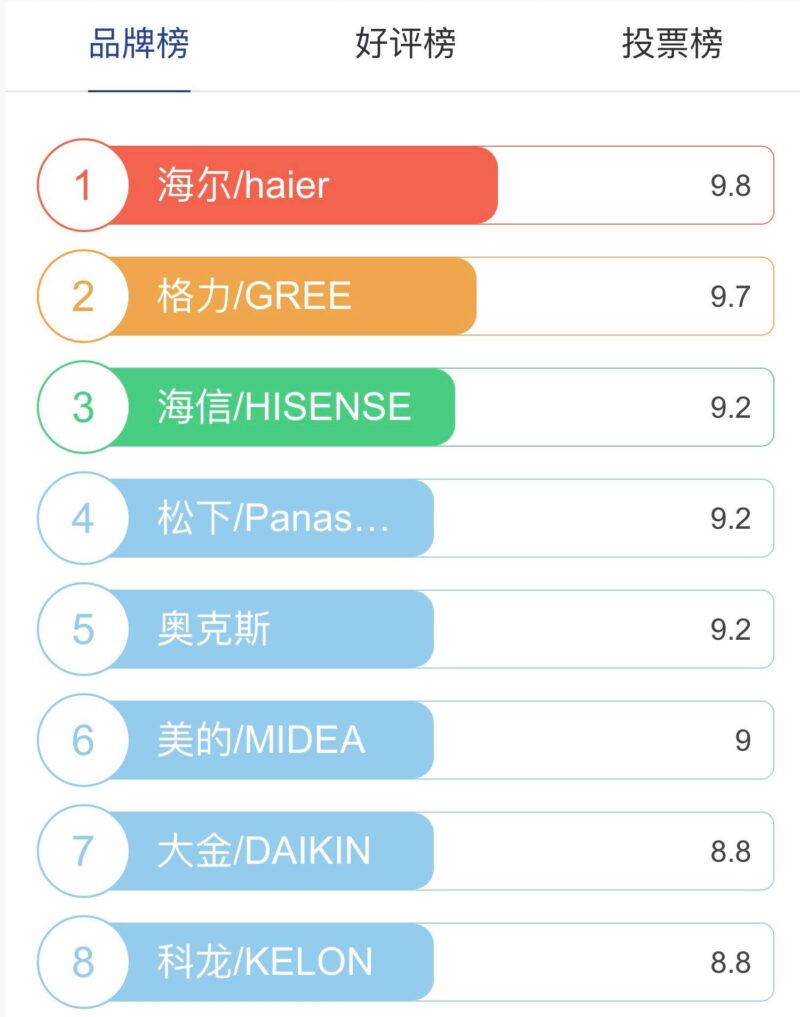
Task: Click the red rank 1 badge
Action: tap(82, 186)
